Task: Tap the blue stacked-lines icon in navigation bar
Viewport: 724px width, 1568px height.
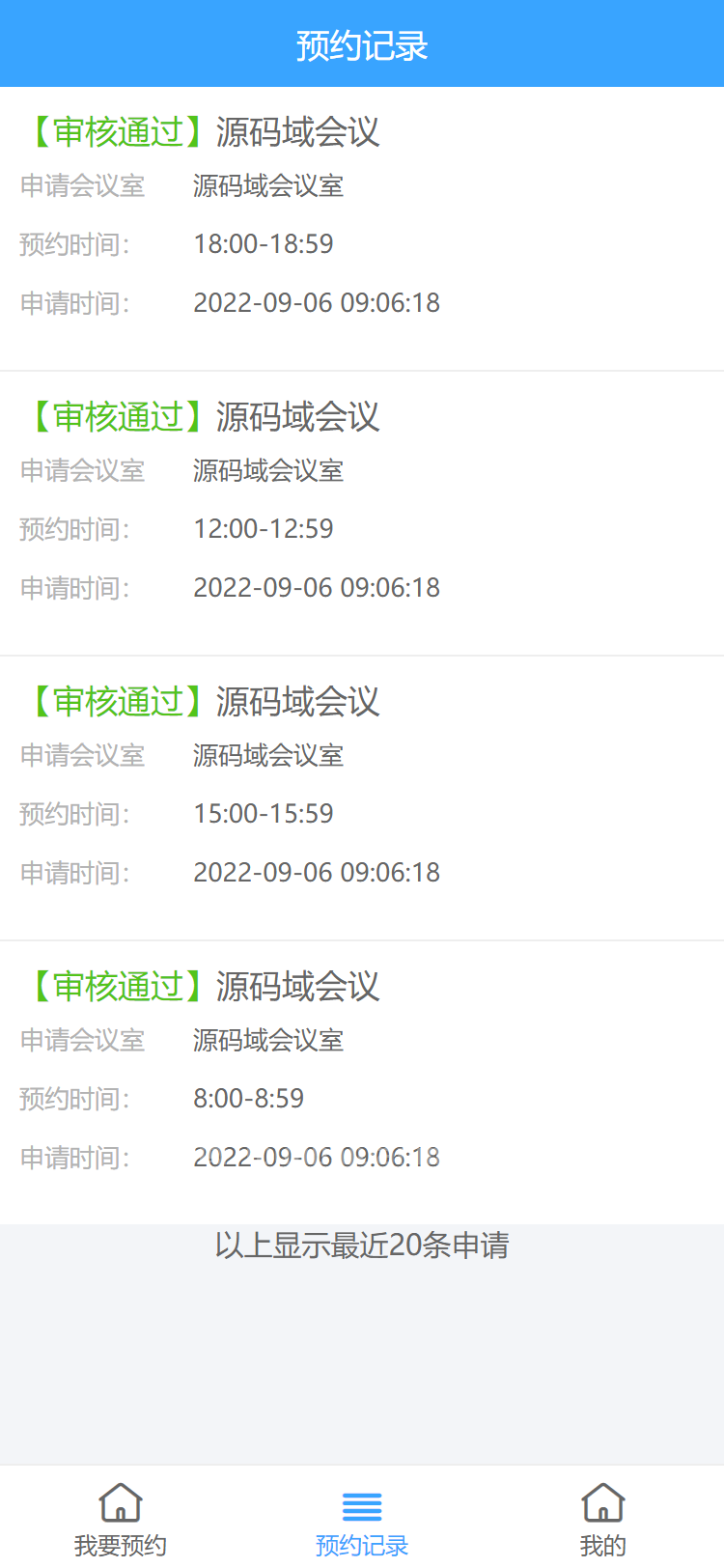Action: (x=361, y=1502)
